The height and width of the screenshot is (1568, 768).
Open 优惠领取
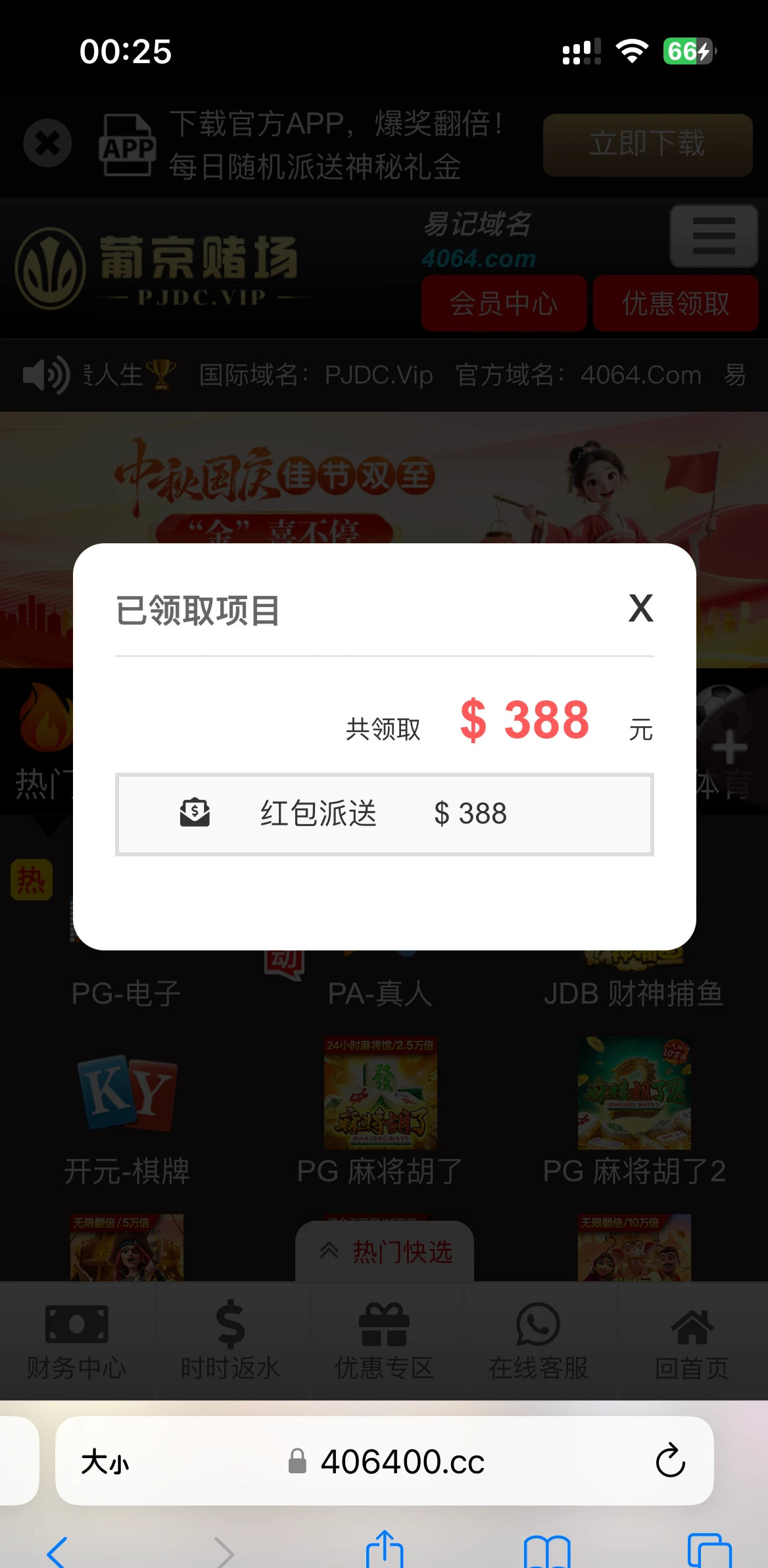675,304
